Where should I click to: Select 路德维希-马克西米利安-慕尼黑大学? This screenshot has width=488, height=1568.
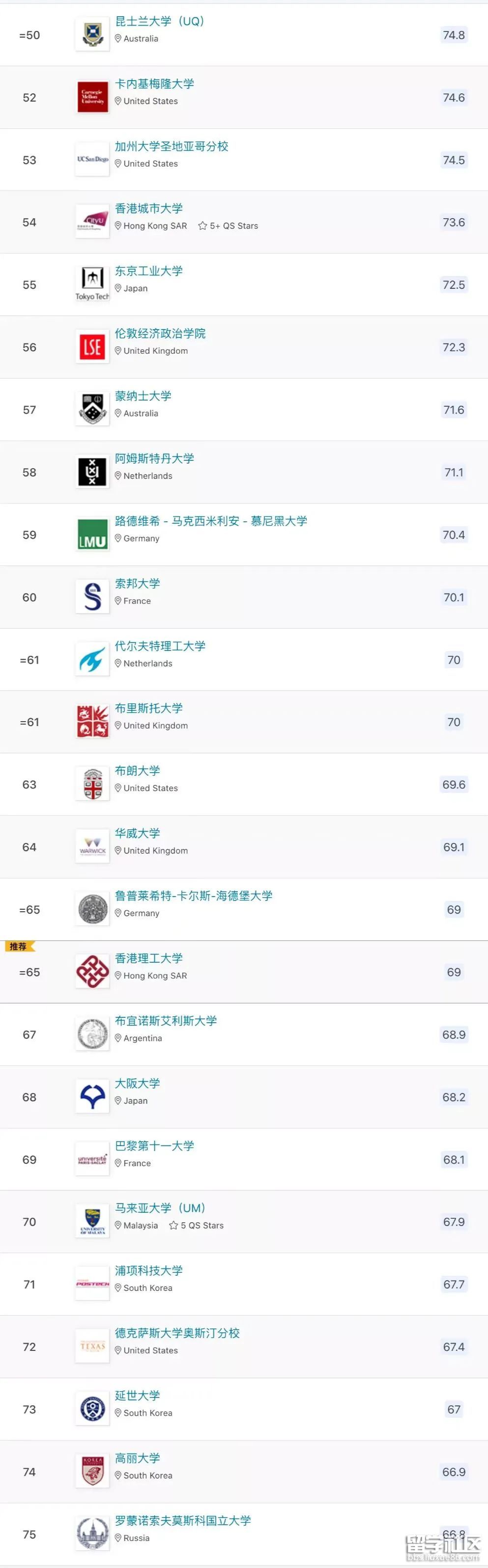pyautogui.click(x=211, y=521)
